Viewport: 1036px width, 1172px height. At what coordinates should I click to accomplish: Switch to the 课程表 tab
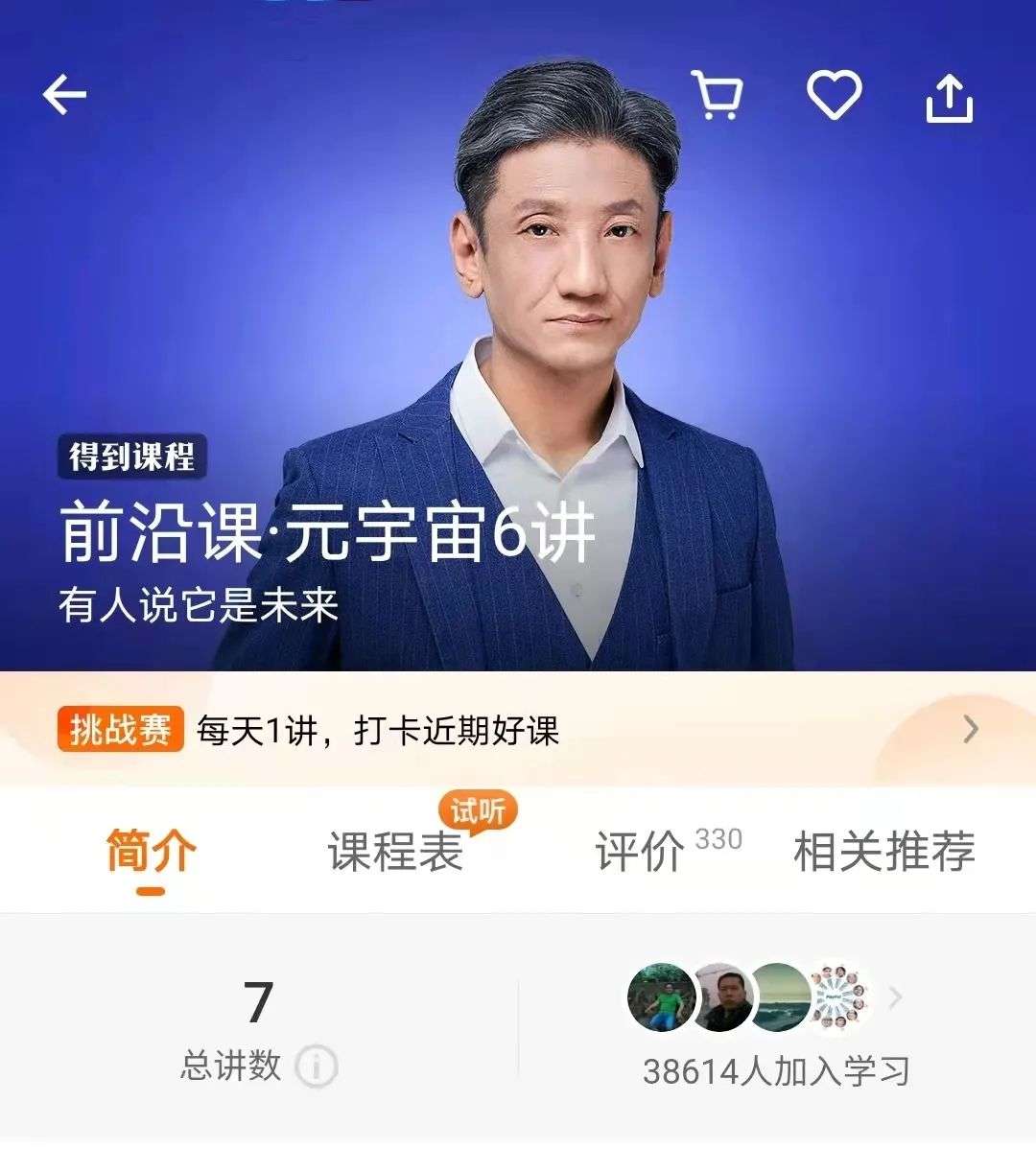click(x=395, y=852)
